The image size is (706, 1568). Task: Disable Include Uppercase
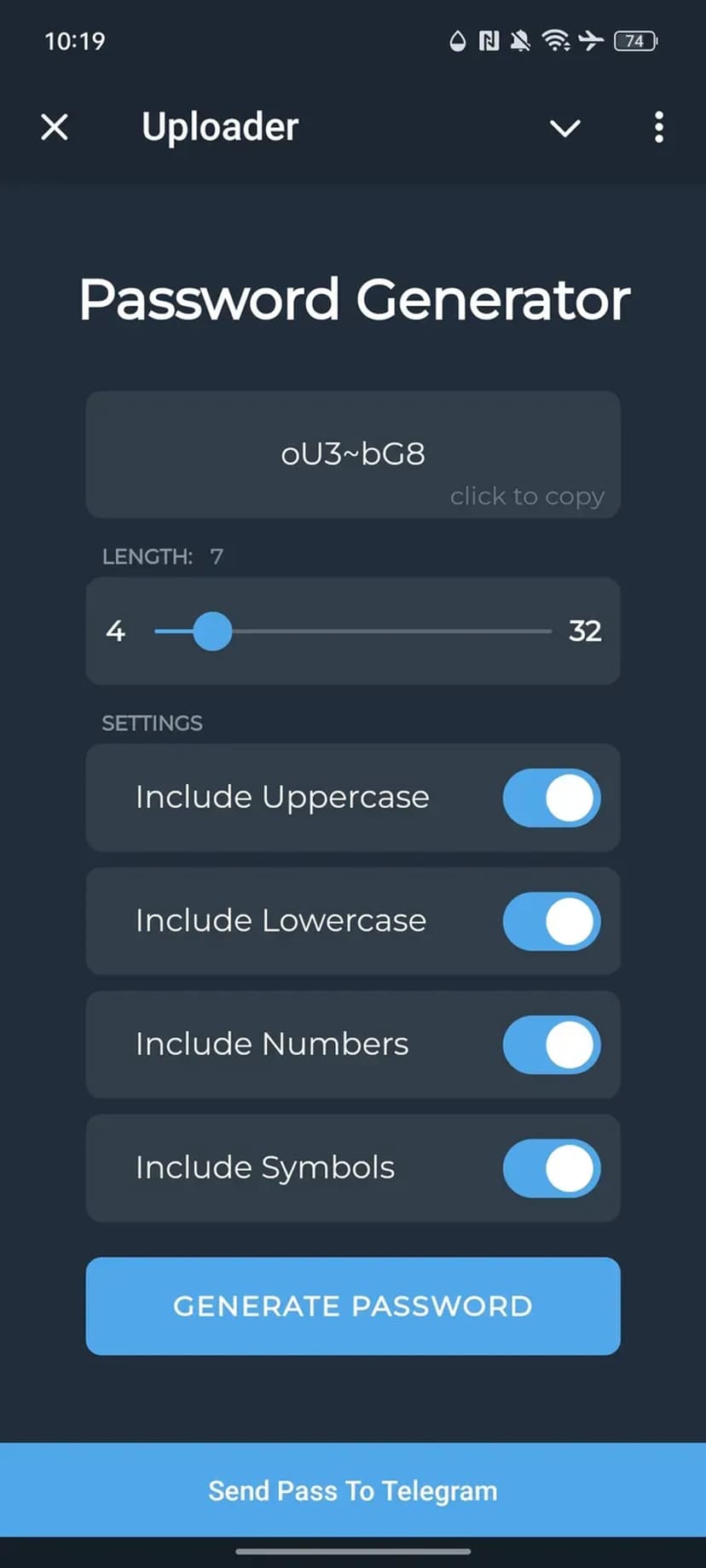[x=552, y=798]
